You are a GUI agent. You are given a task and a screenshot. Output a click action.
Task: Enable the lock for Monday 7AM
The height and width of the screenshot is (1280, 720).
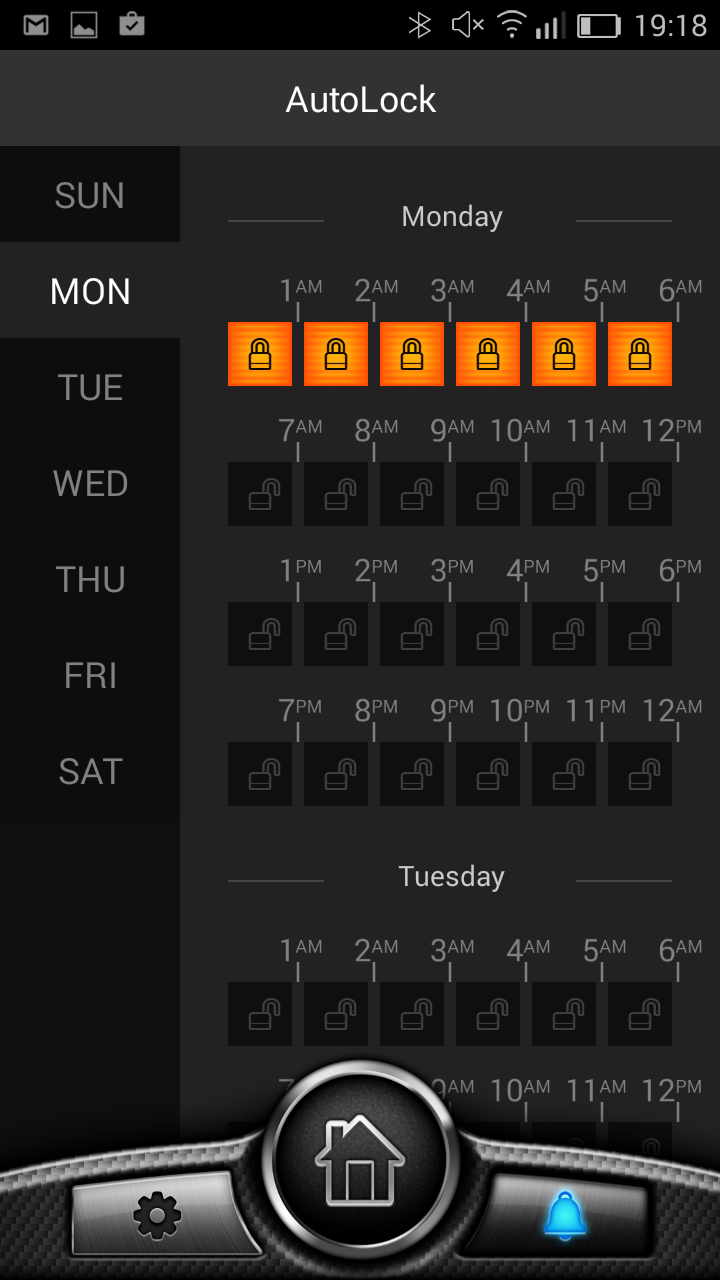click(260, 494)
